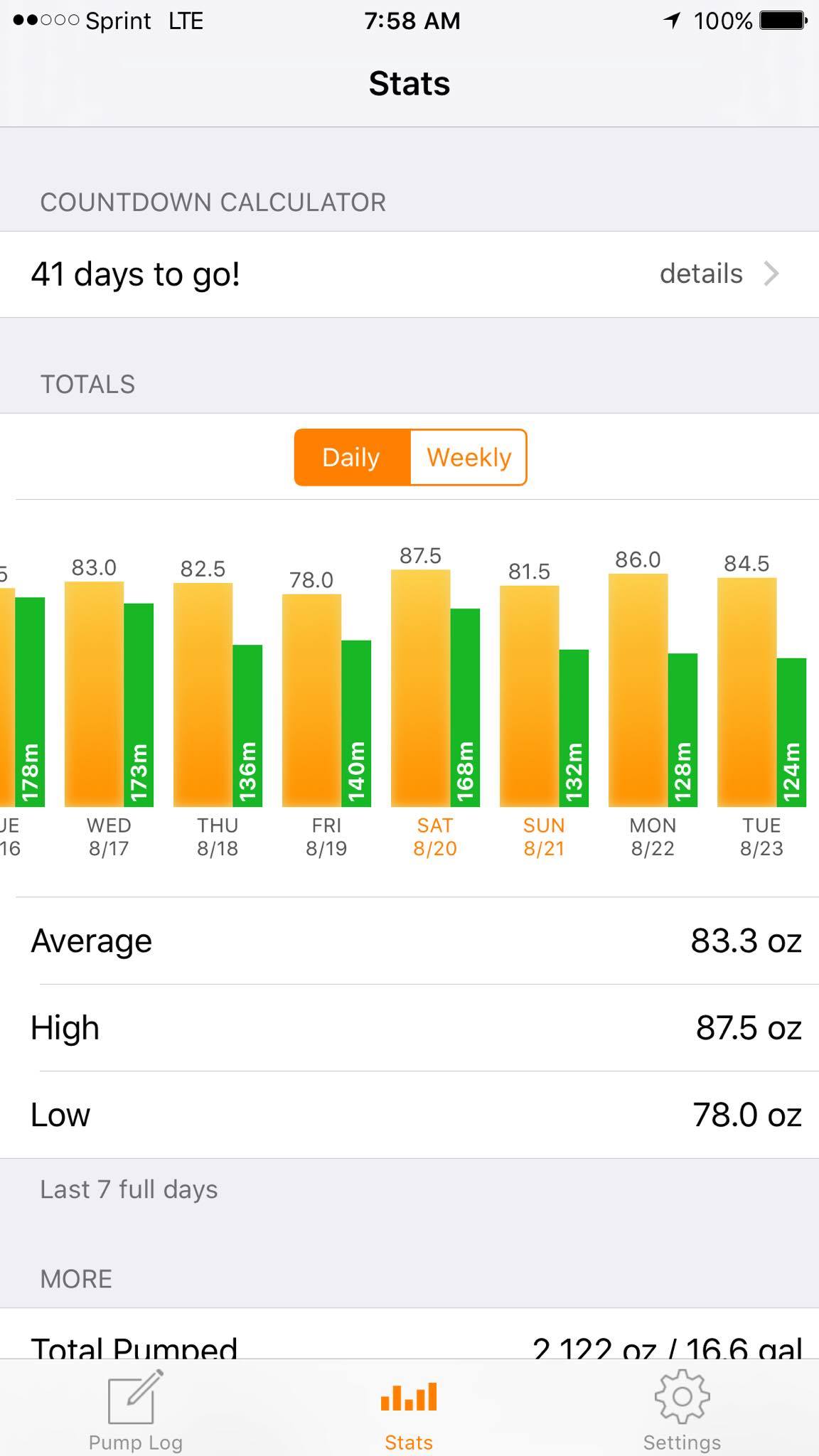Image resolution: width=819 pixels, height=1456 pixels.
Task: Switch to the Weekly totals view
Action: [x=469, y=457]
